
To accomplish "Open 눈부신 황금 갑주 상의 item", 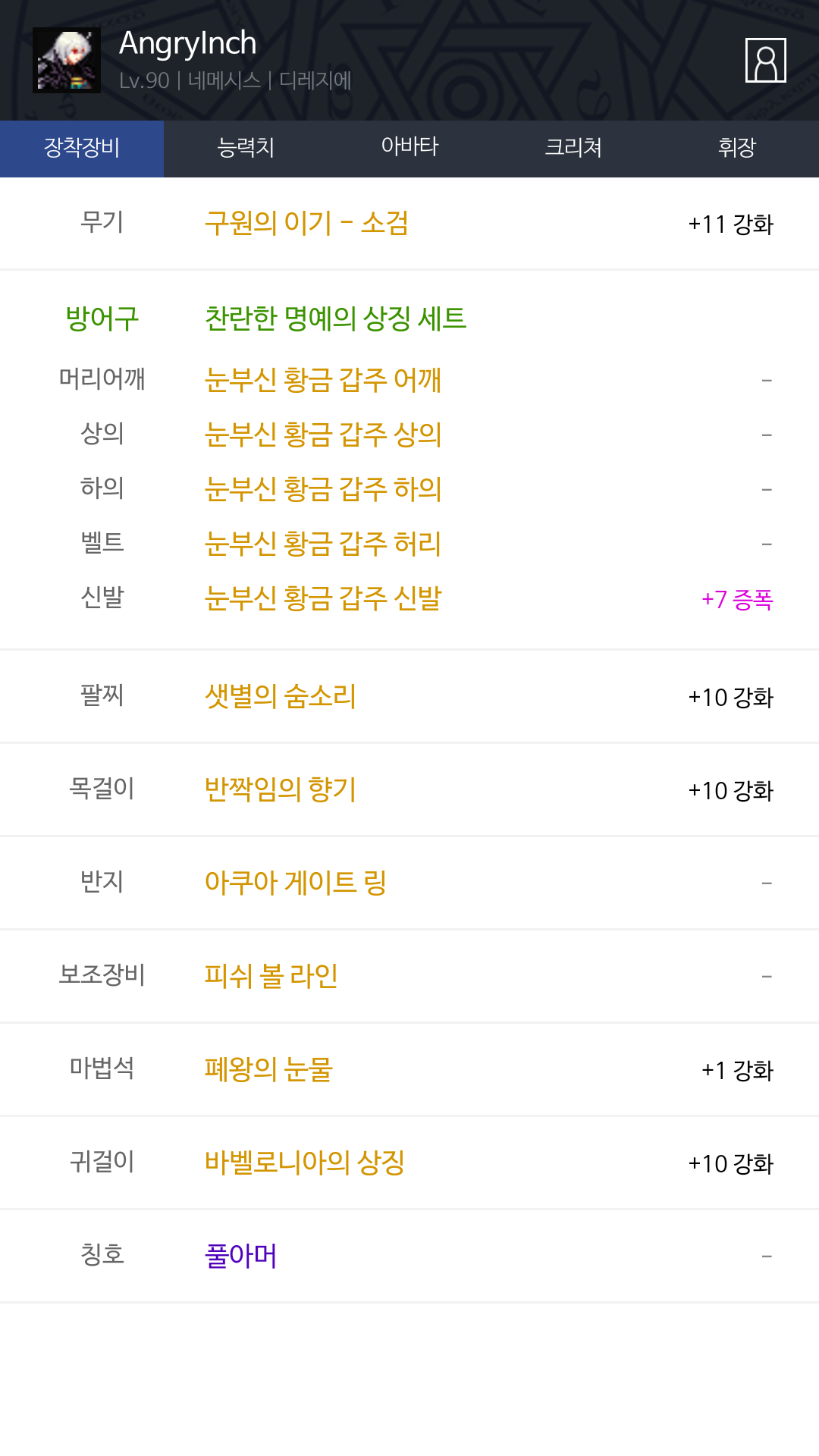I will pos(323,434).
